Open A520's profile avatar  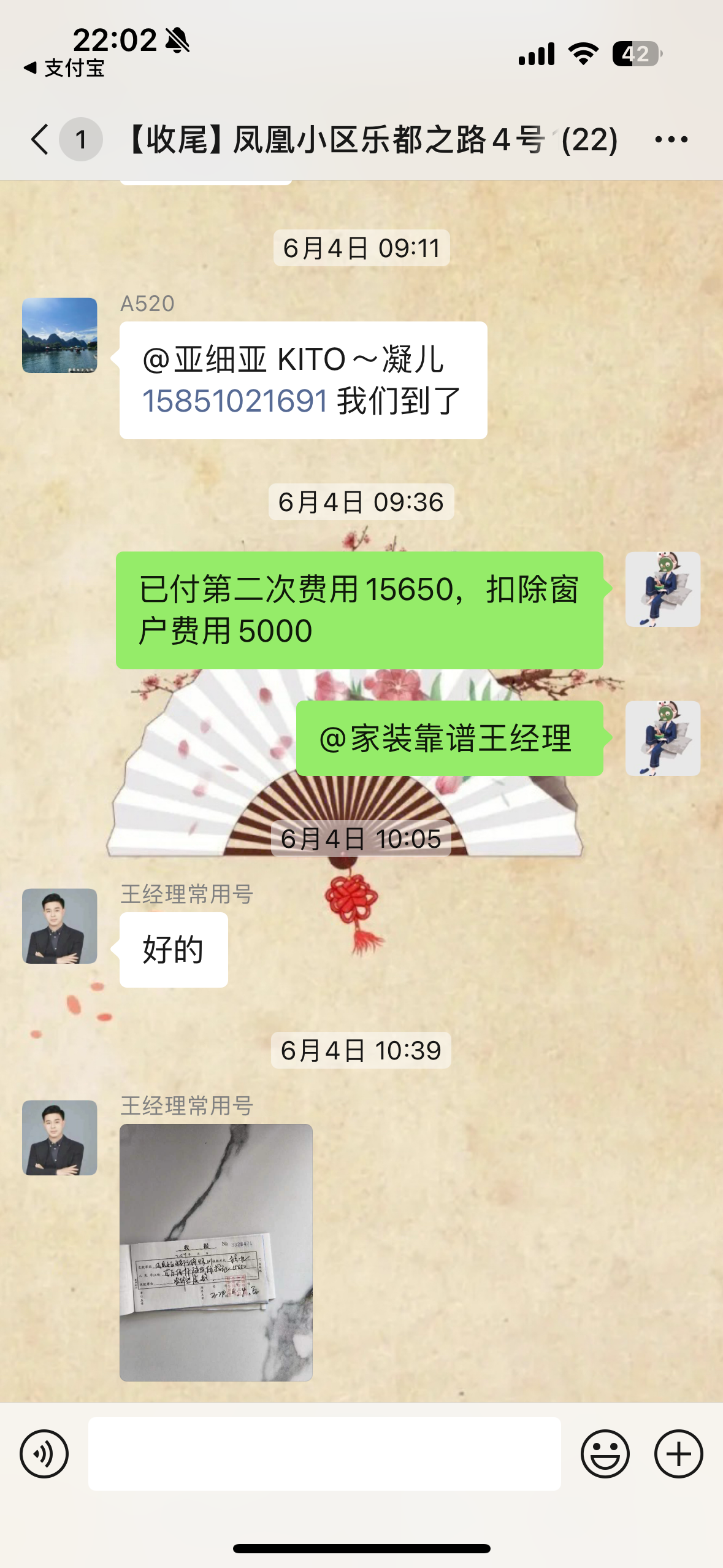pos(59,336)
